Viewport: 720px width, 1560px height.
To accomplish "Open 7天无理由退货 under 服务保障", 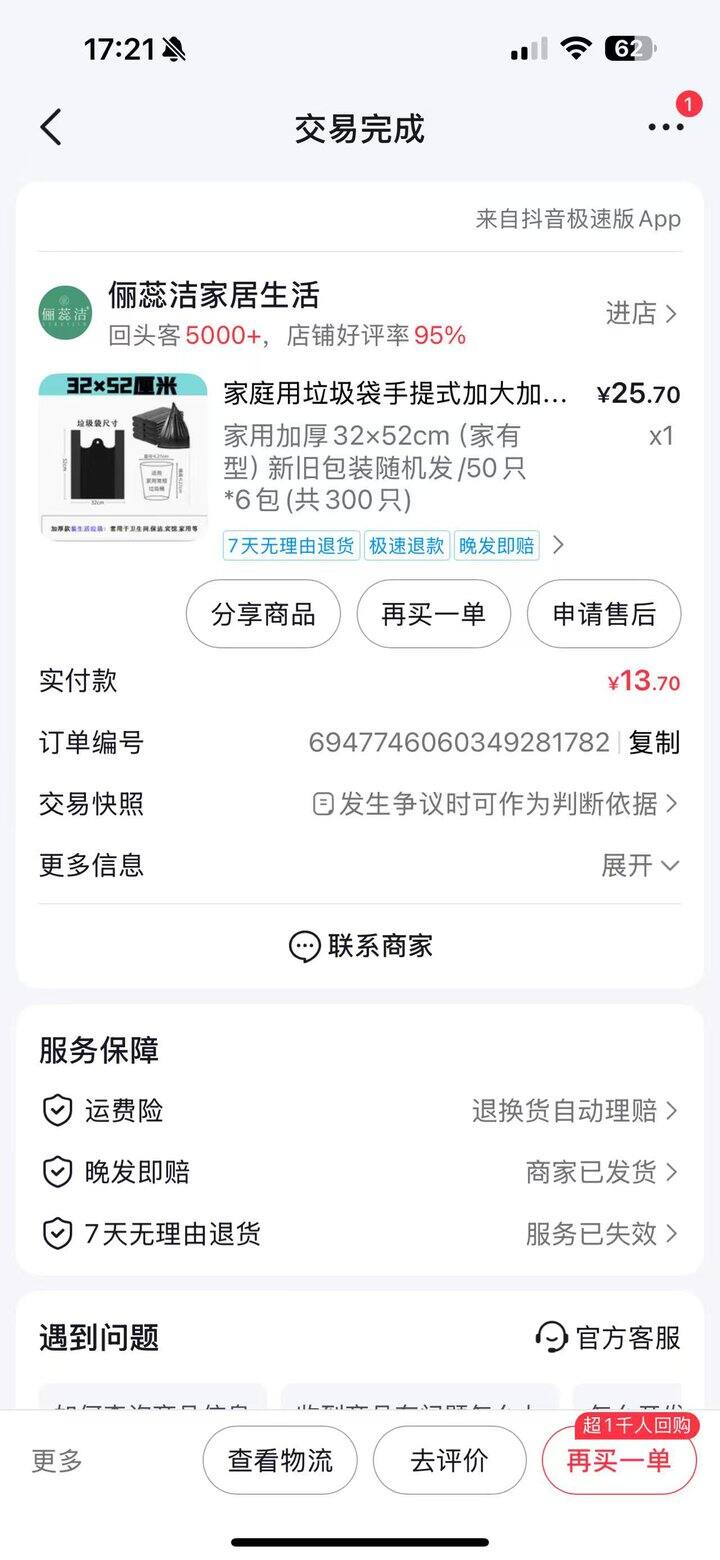I will (x=360, y=1233).
